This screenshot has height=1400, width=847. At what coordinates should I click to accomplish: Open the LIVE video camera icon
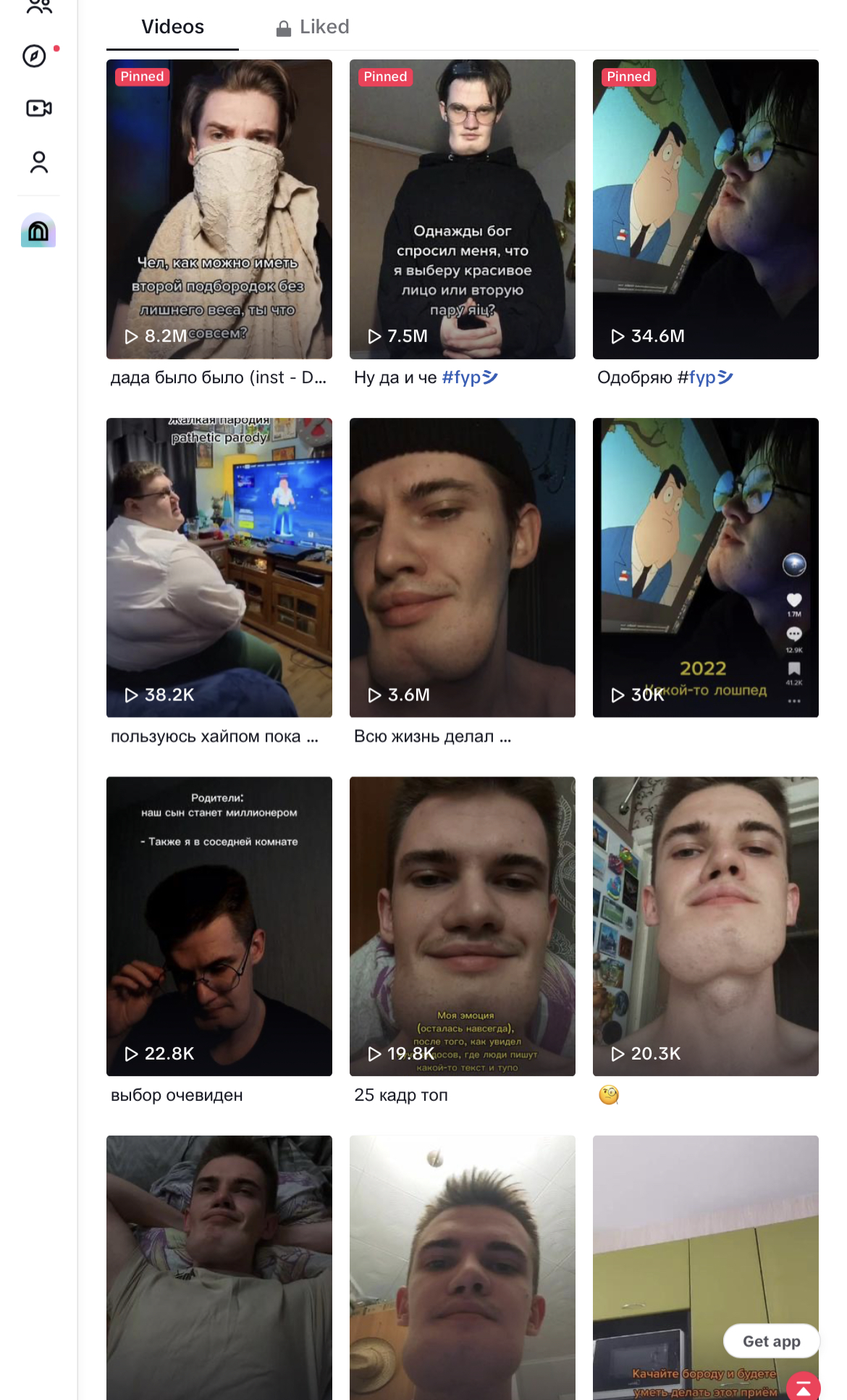click(x=38, y=109)
